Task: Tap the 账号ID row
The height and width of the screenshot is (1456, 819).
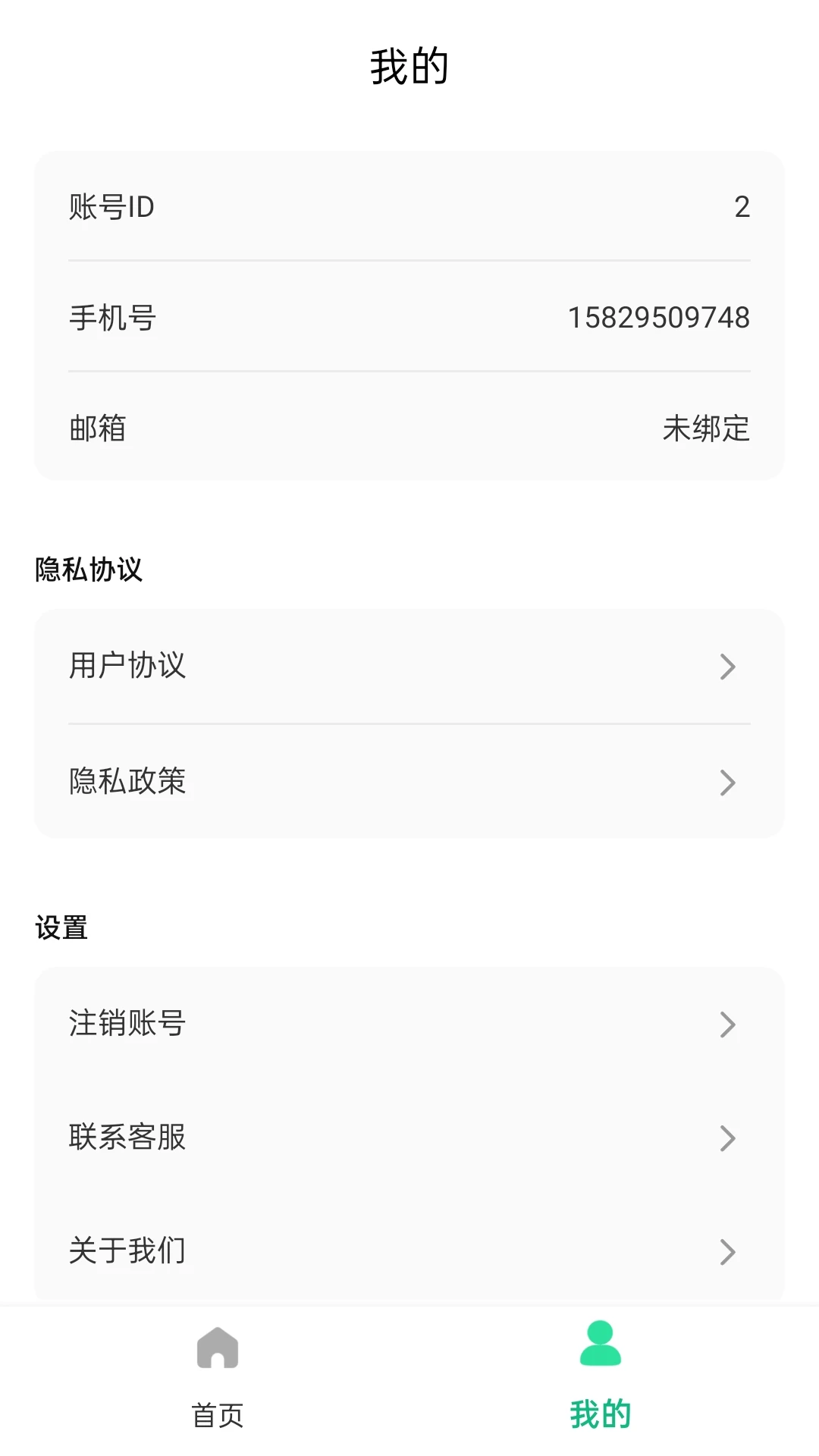Action: pos(409,206)
